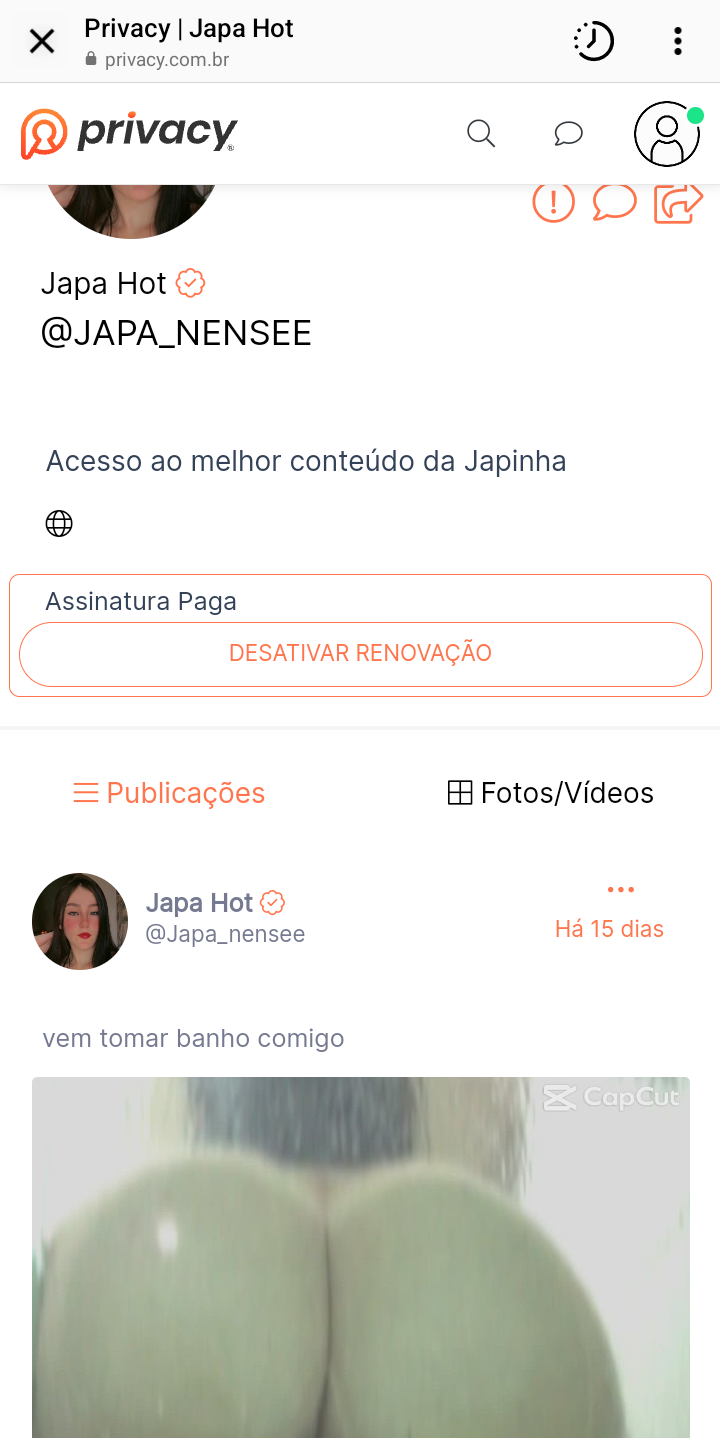
Task: Open your account profile avatar
Action: 666,134
